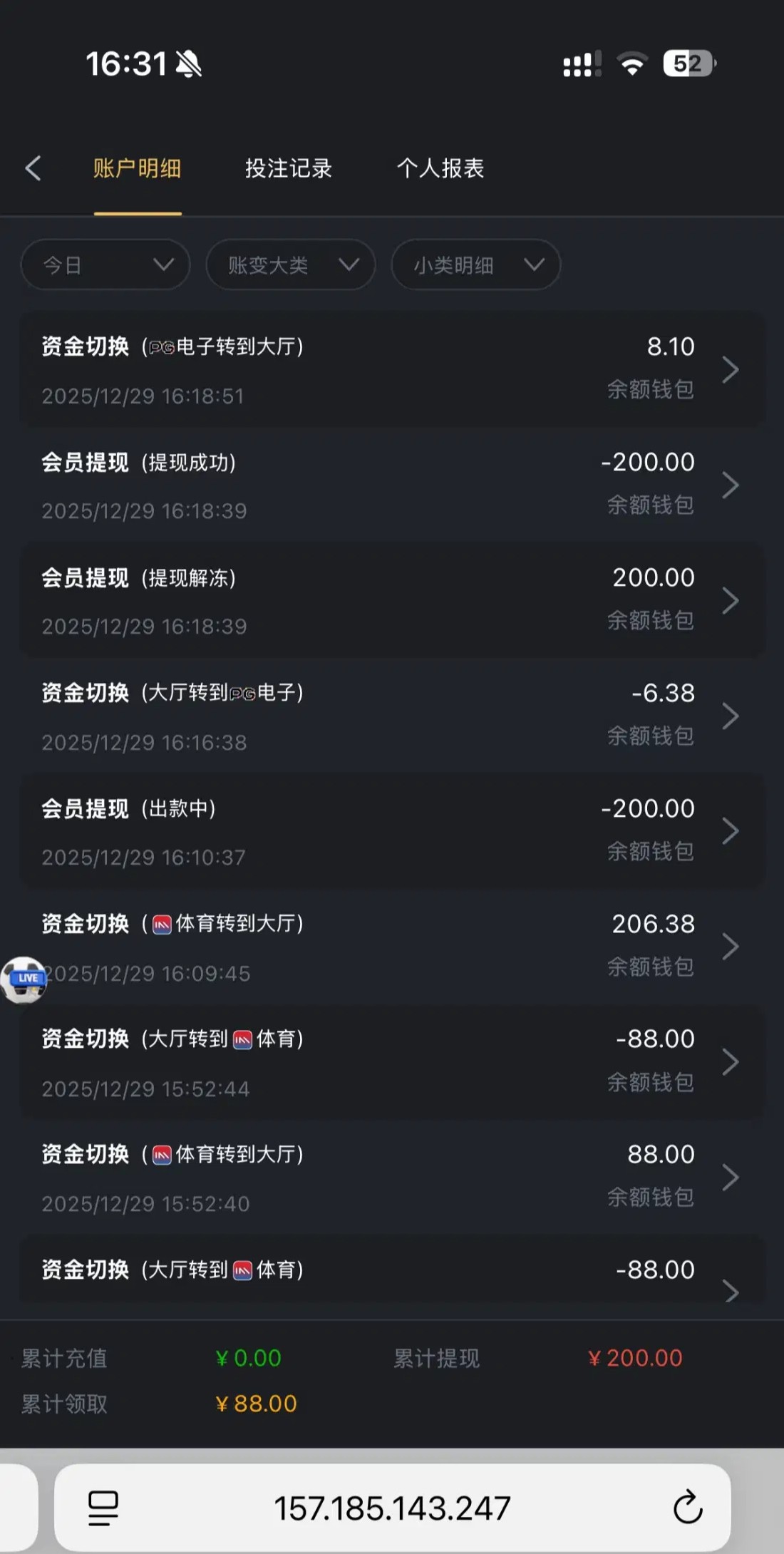
Task: Switch to the 个人报表 tab
Action: [440, 169]
